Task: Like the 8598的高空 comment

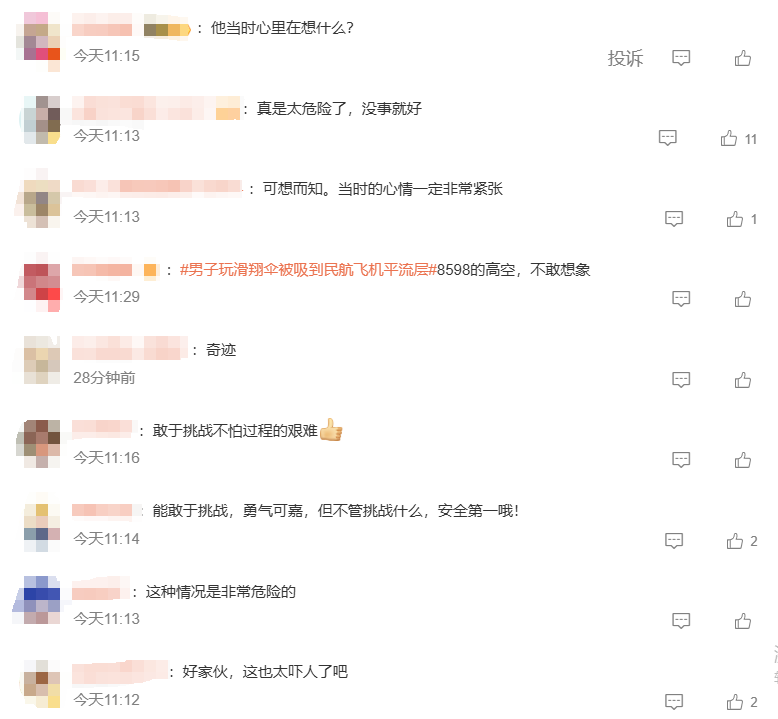Action: 743,299
